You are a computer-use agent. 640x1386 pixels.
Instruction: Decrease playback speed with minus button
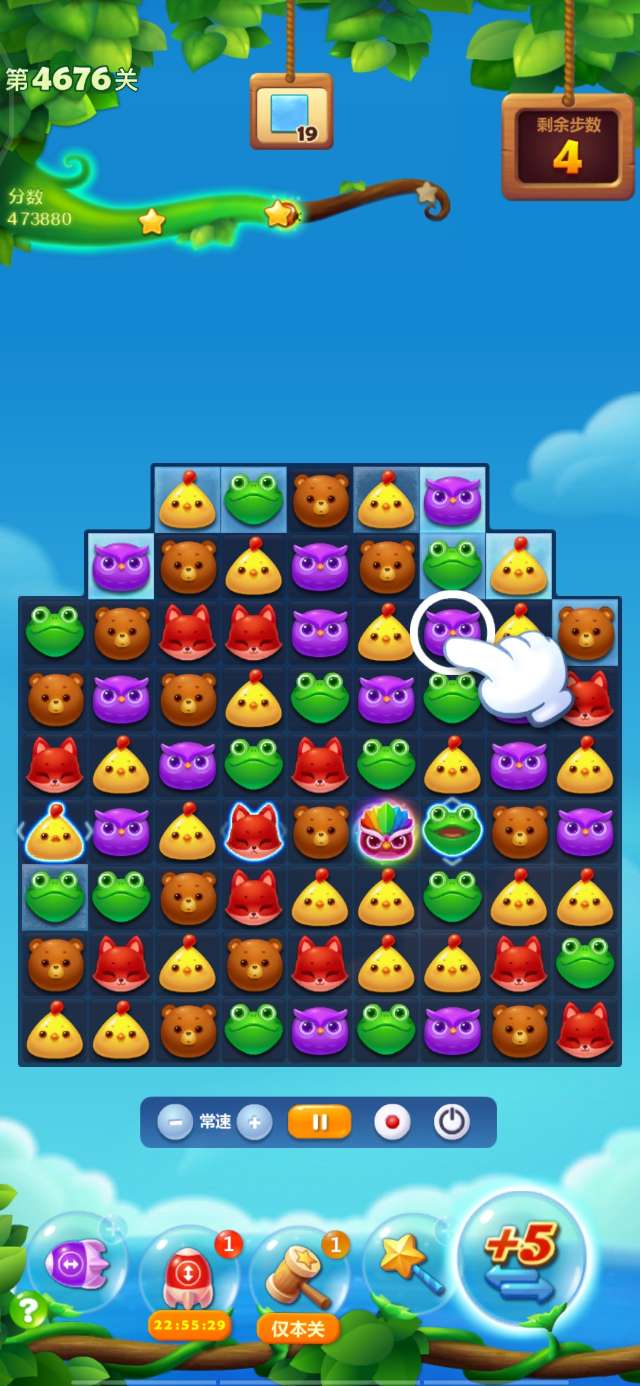[x=175, y=1122]
